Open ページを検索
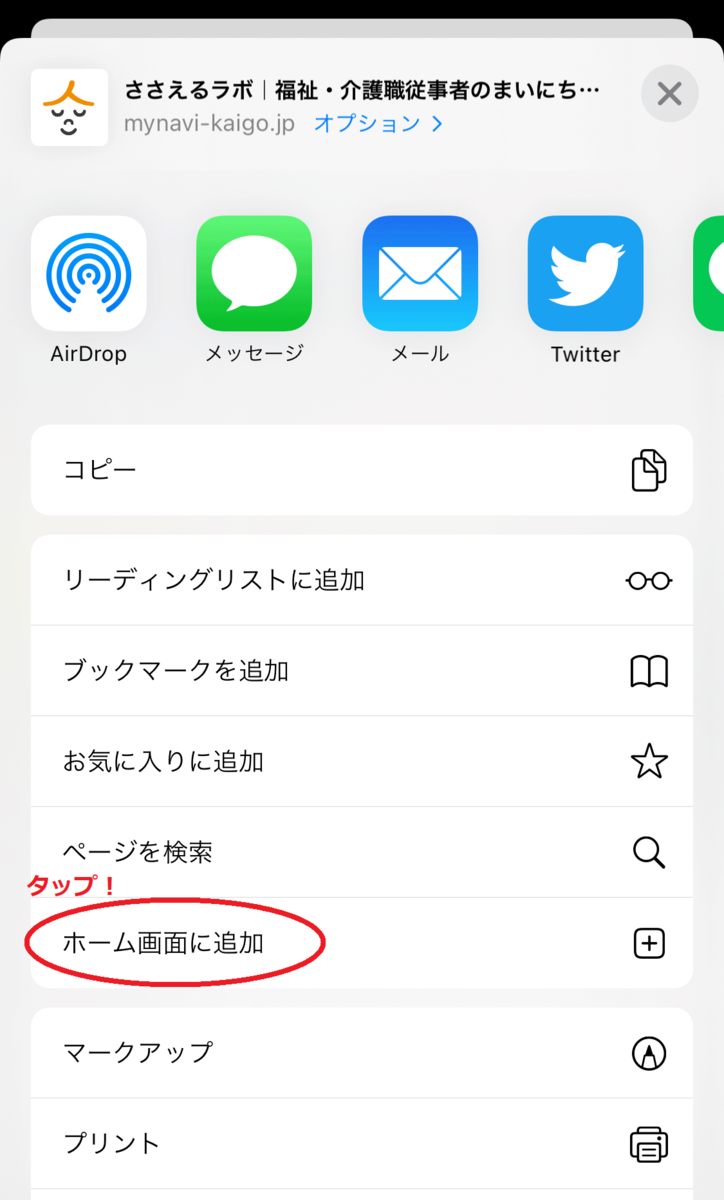This screenshot has width=724, height=1200. click(x=361, y=852)
